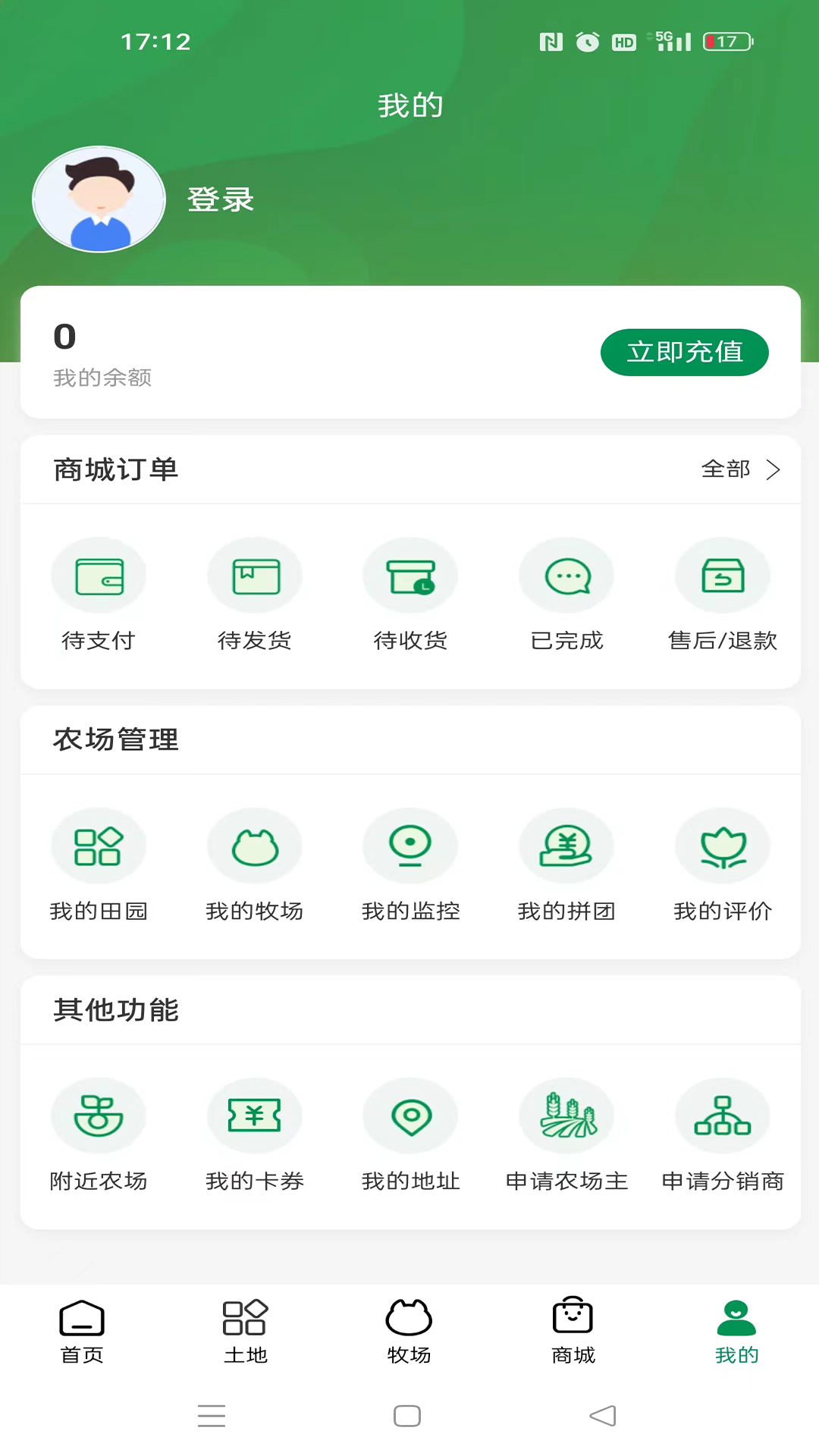Screen dimensions: 819x1456
Task: Tap 登录 to log in
Action: tap(218, 199)
